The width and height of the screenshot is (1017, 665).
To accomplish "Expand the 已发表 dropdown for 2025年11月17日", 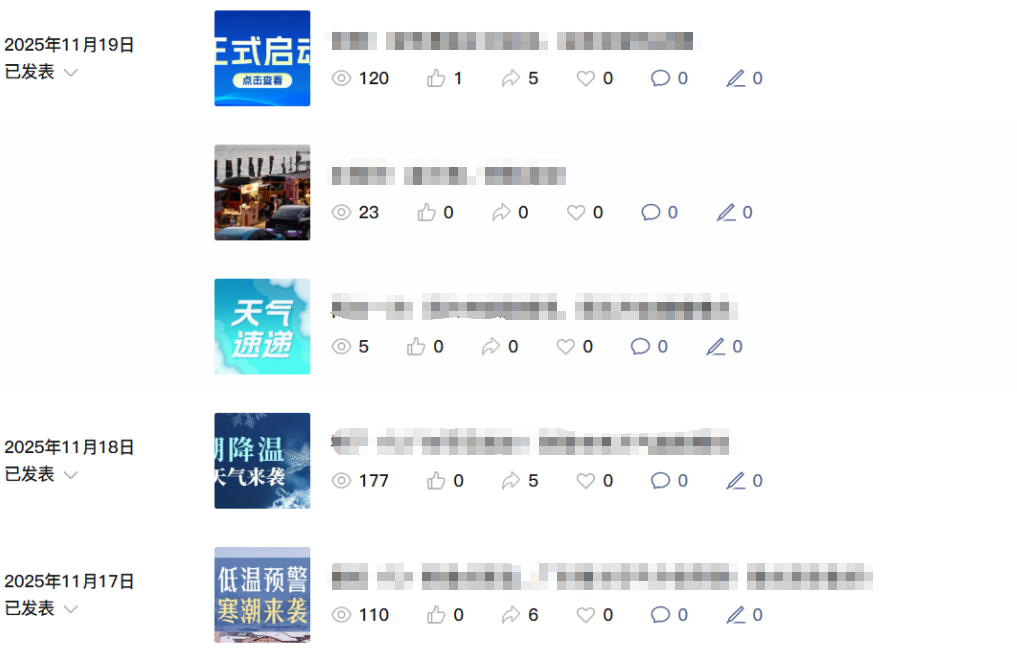I will pos(70,609).
